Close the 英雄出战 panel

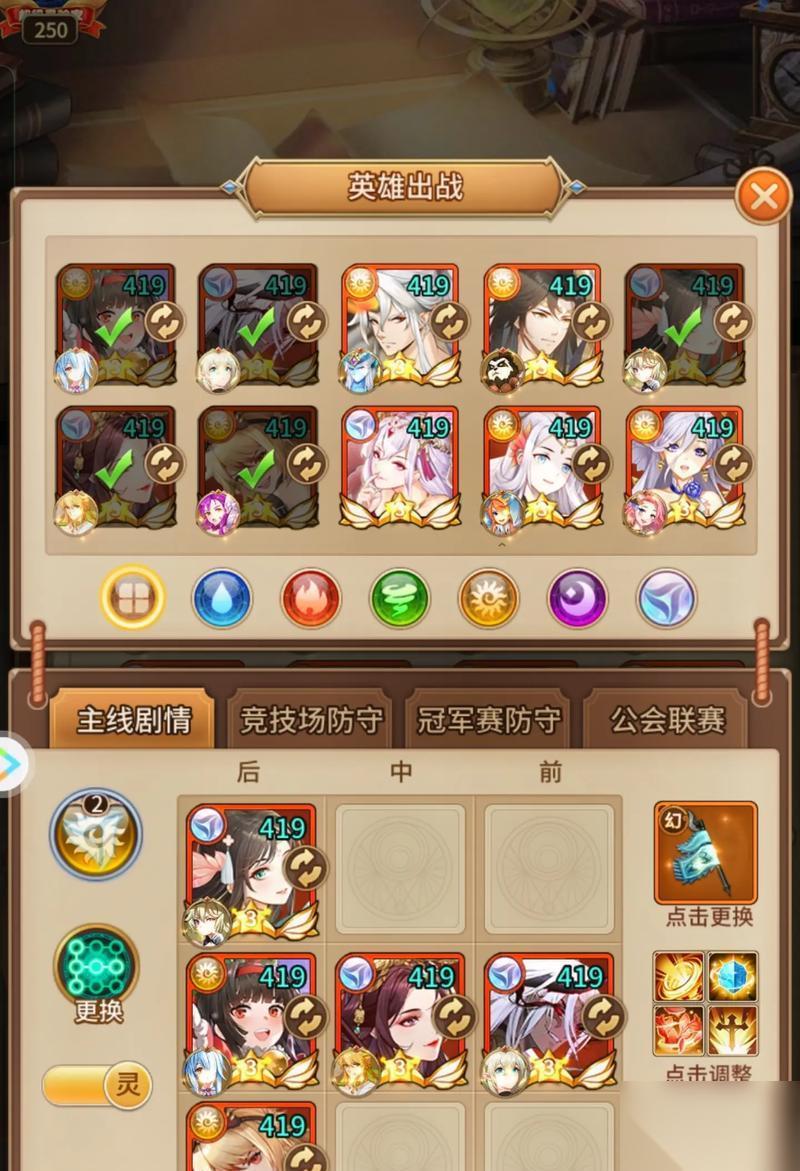(x=763, y=196)
